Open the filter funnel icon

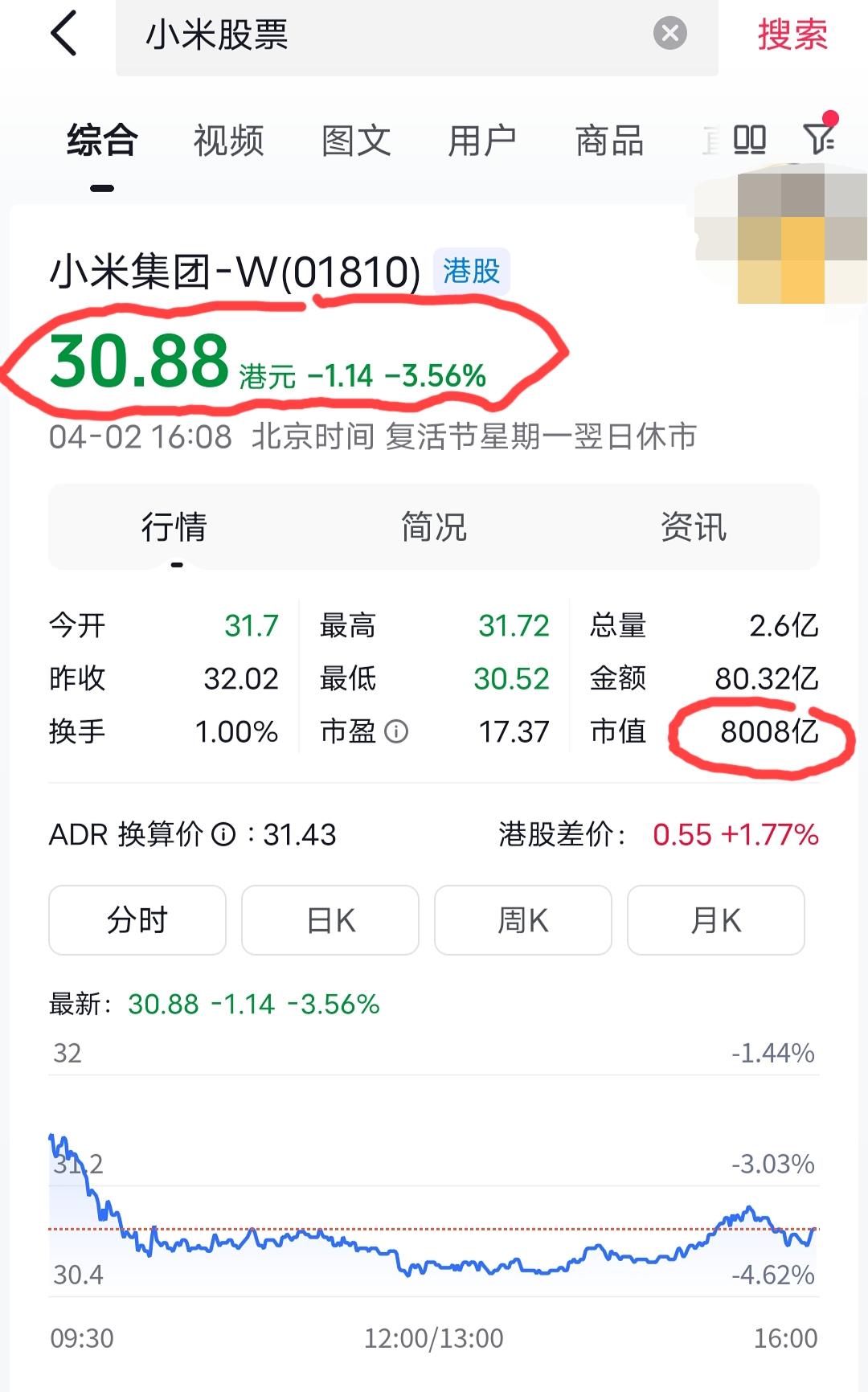(821, 138)
